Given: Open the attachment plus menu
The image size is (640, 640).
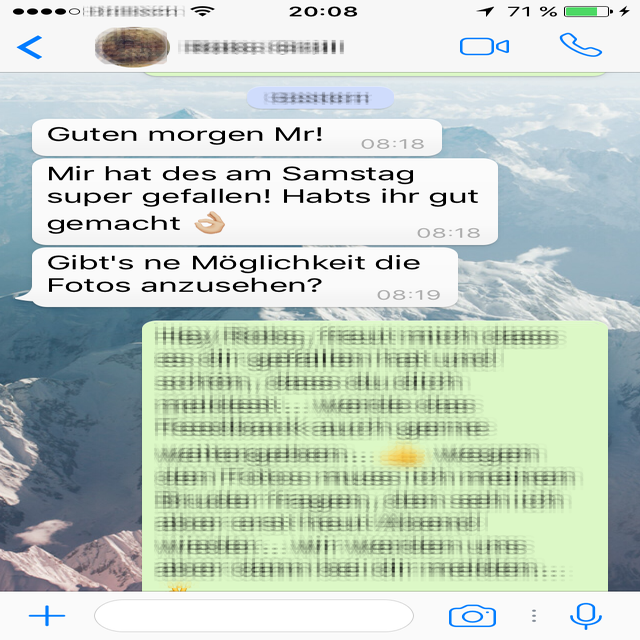Looking at the screenshot, I should click(x=46, y=615).
